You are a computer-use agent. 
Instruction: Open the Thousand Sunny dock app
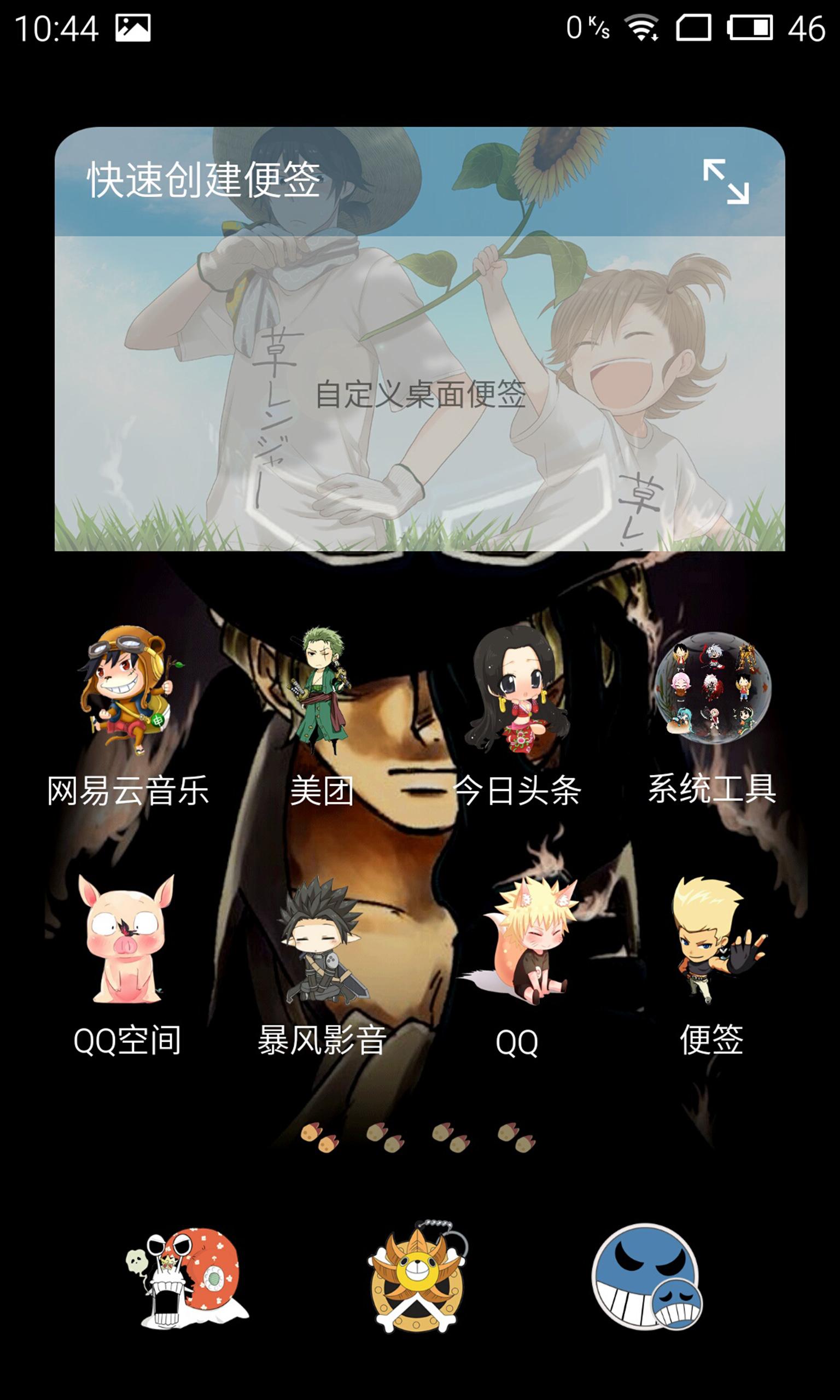(418, 1277)
